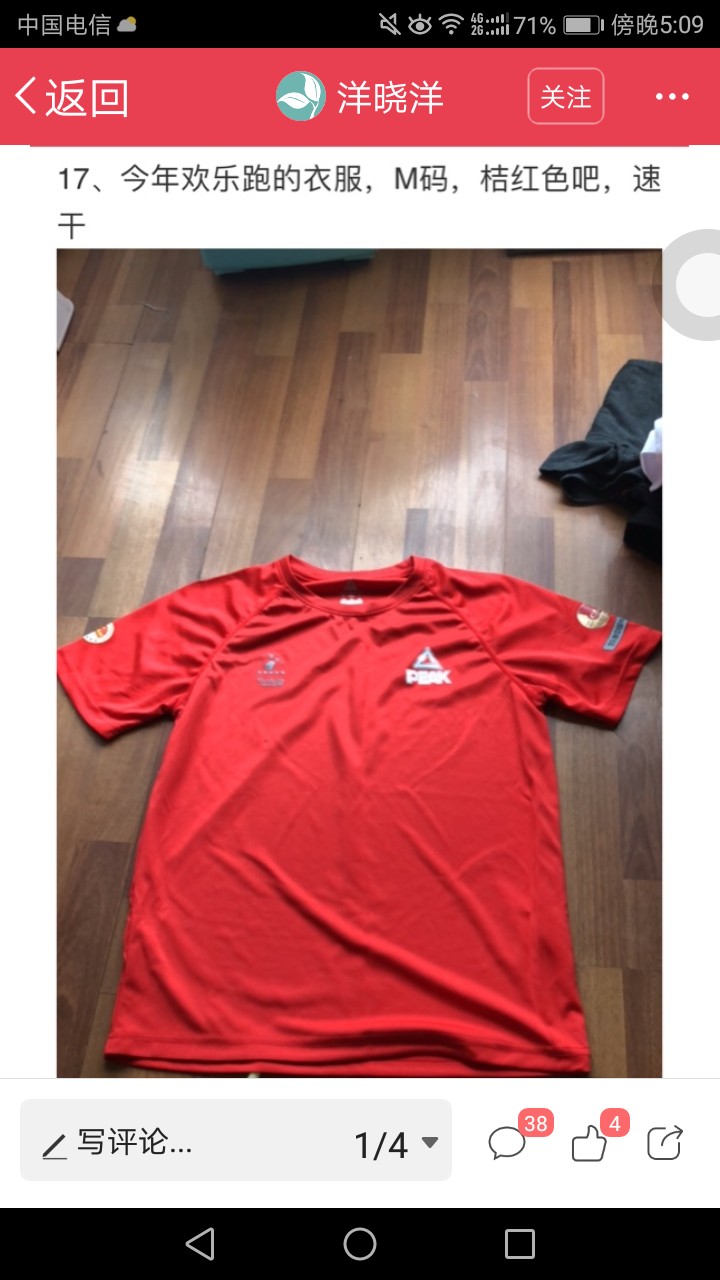The width and height of the screenshot is (720, 1280).
Task: Open 洋晓洋's profile from the header
Action: (360, 97)
